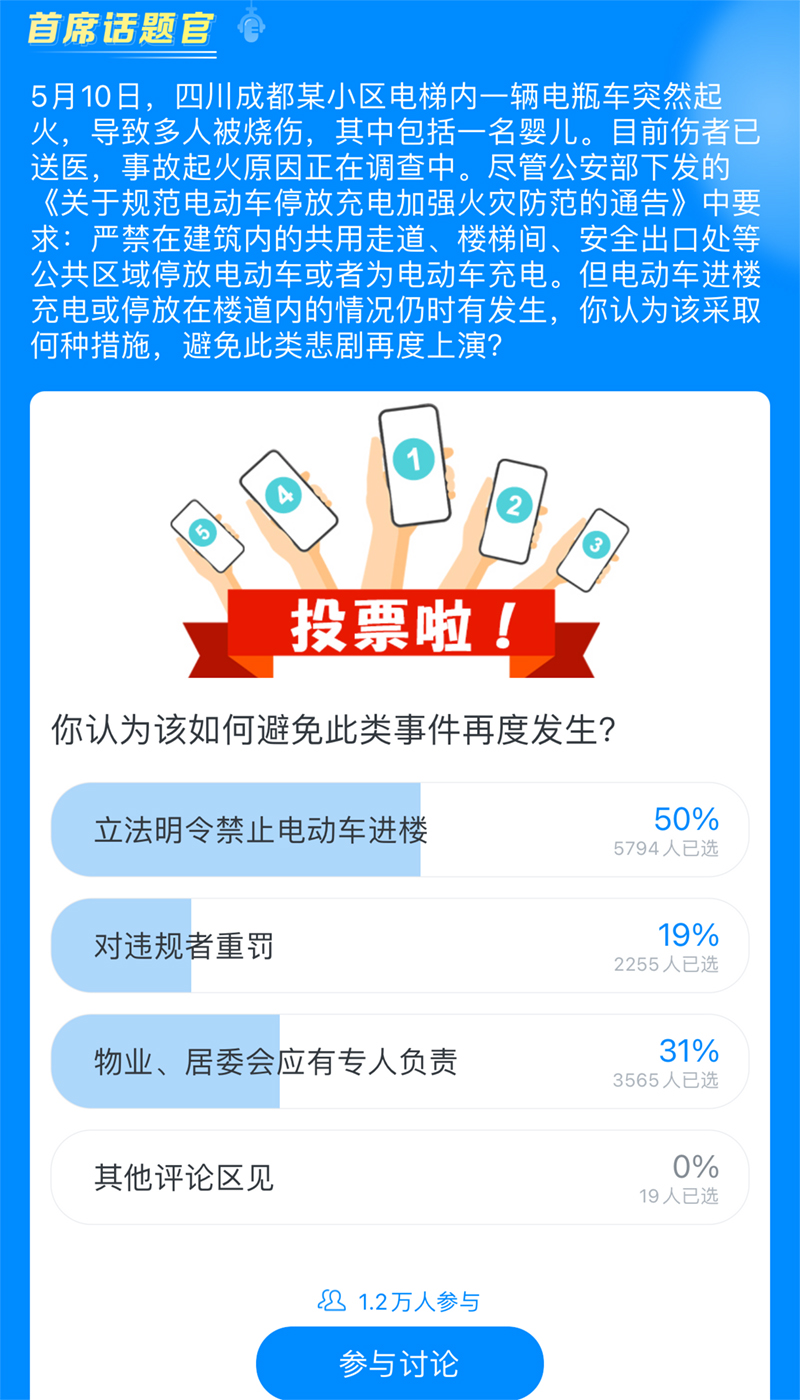Screen dimensions: 800x1400
Task: Choose 物业、居委会应有专人负责
Action: (399, 1062)
